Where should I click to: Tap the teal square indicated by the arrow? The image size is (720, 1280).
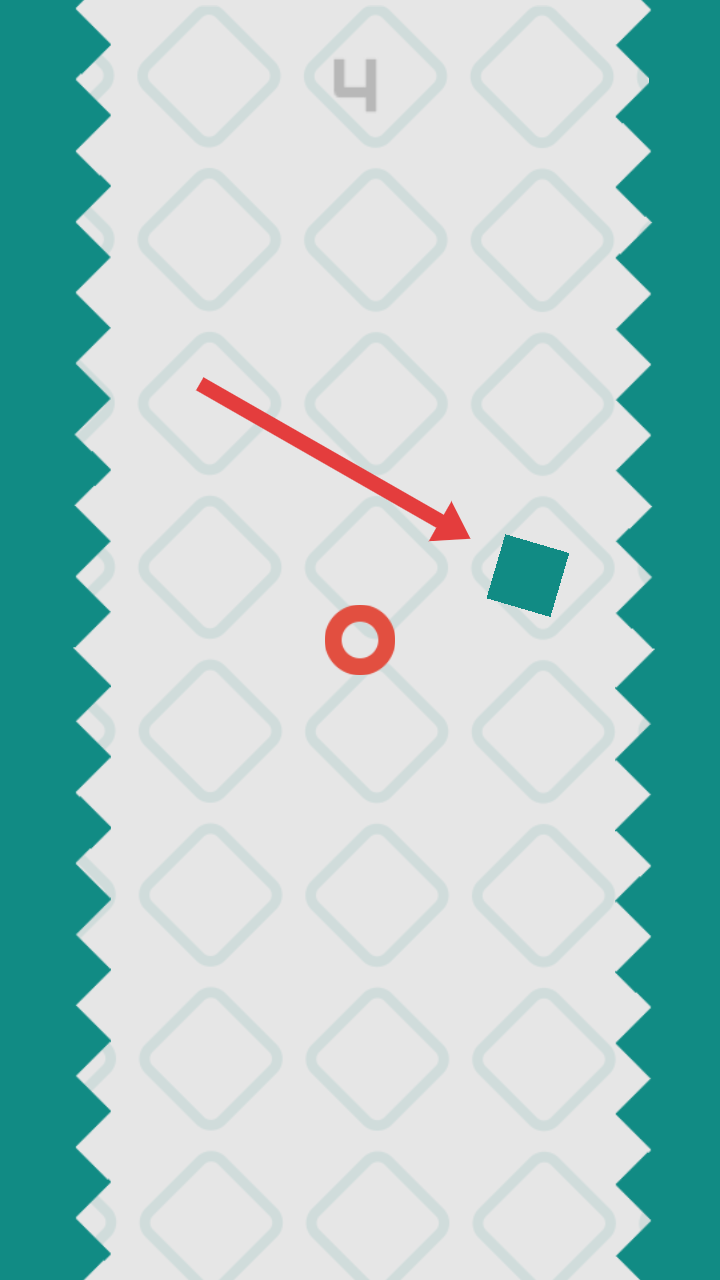(528, 575)
